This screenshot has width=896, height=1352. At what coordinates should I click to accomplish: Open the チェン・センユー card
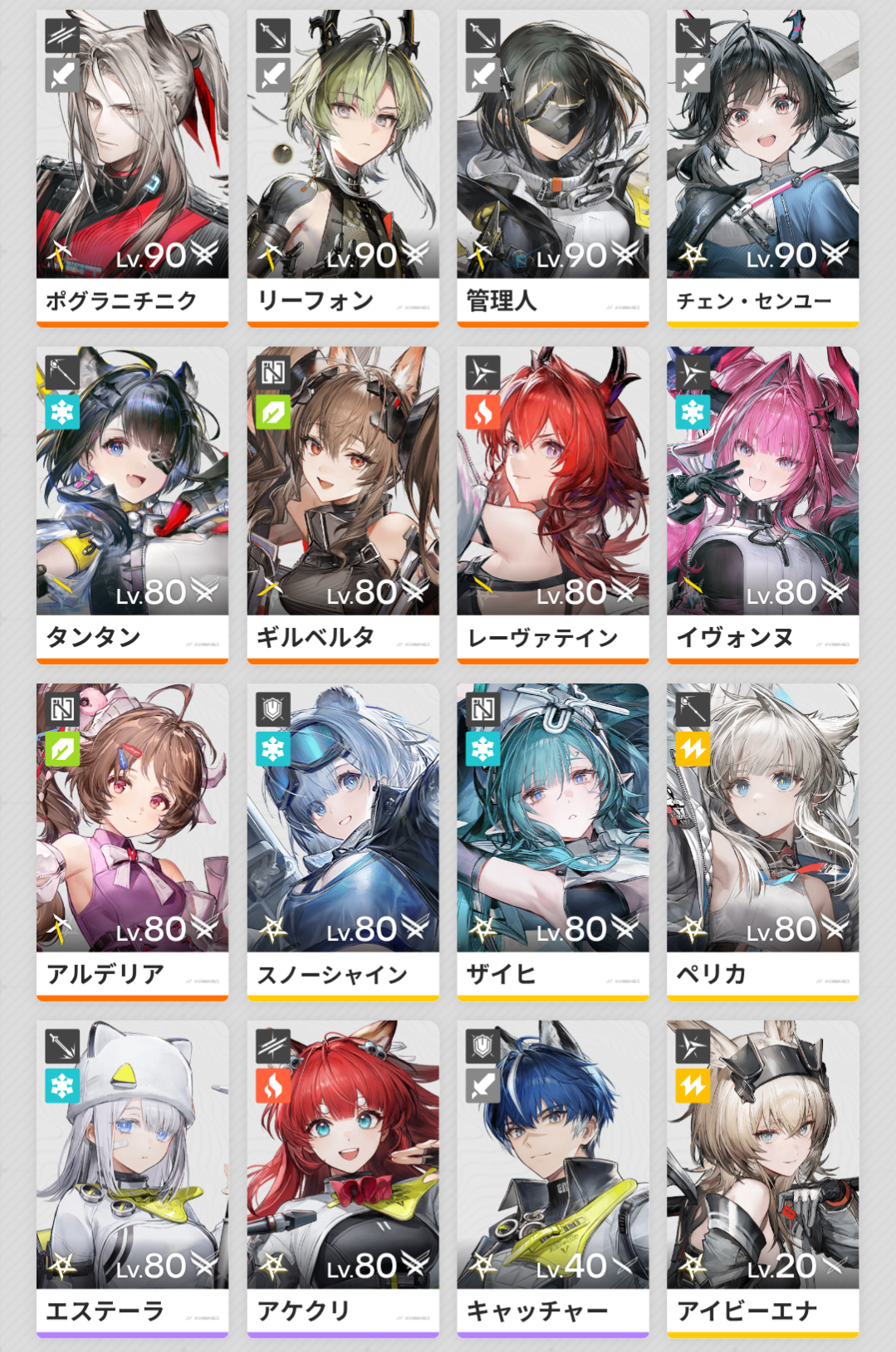762,166
